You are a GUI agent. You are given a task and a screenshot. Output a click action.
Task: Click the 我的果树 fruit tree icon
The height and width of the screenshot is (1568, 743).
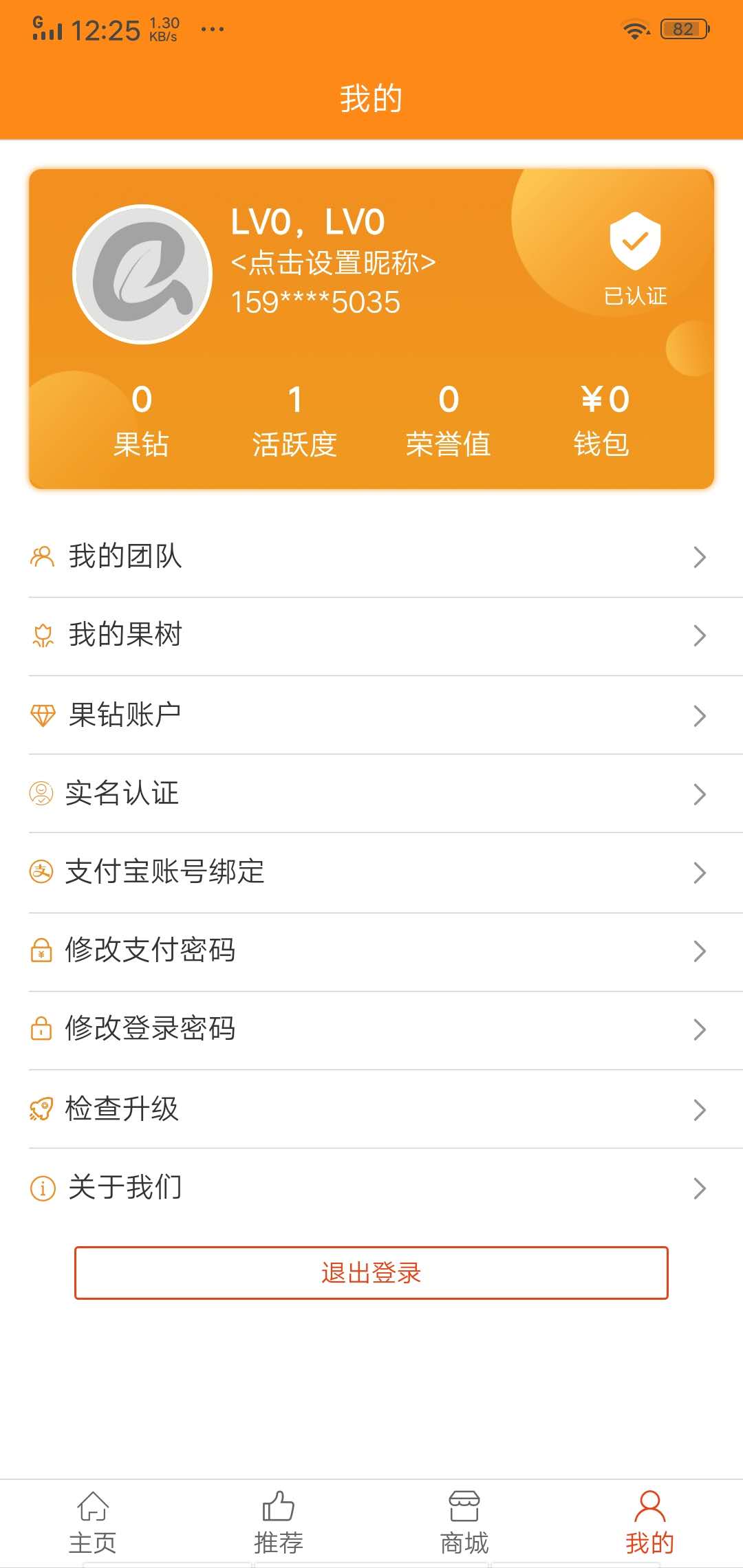[43, 635]
